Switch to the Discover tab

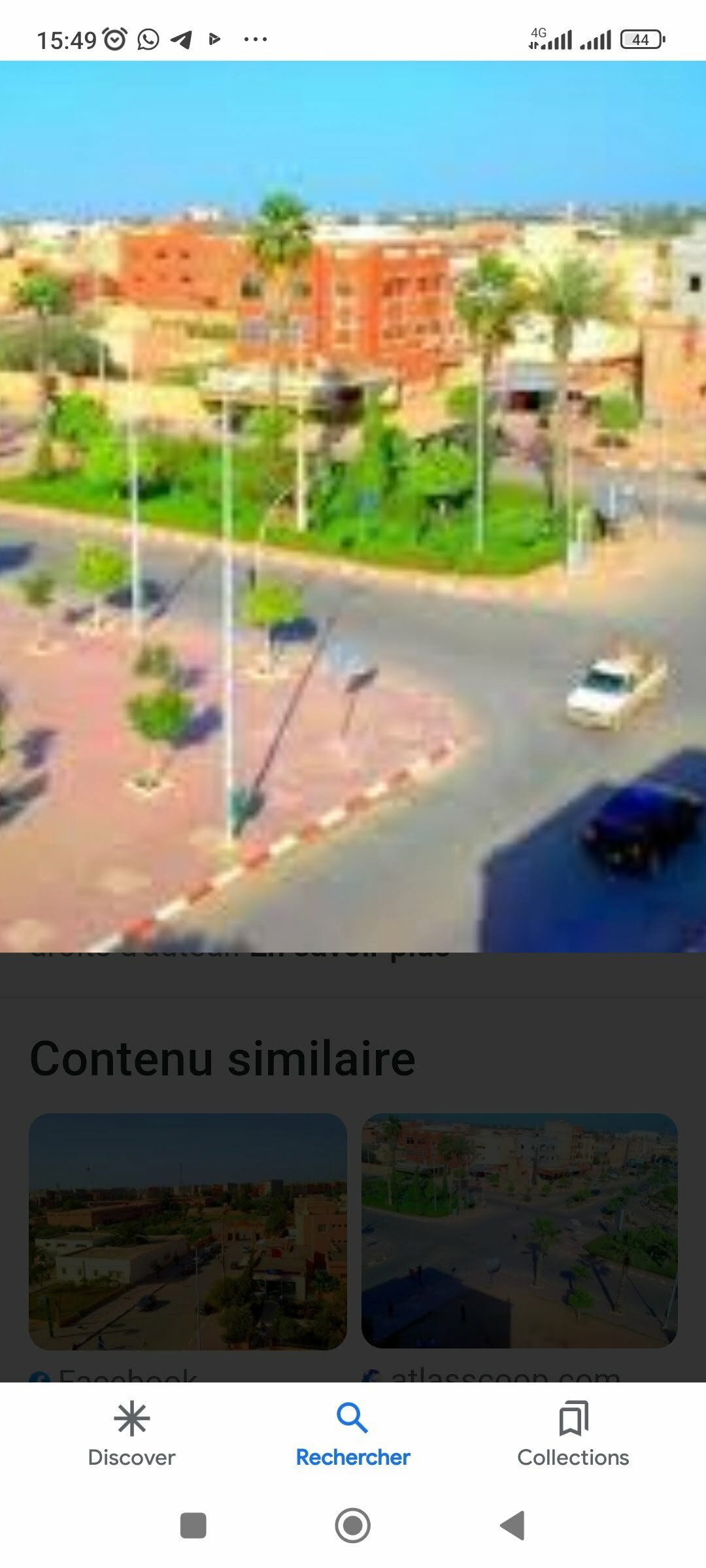tap(131, 1435)
